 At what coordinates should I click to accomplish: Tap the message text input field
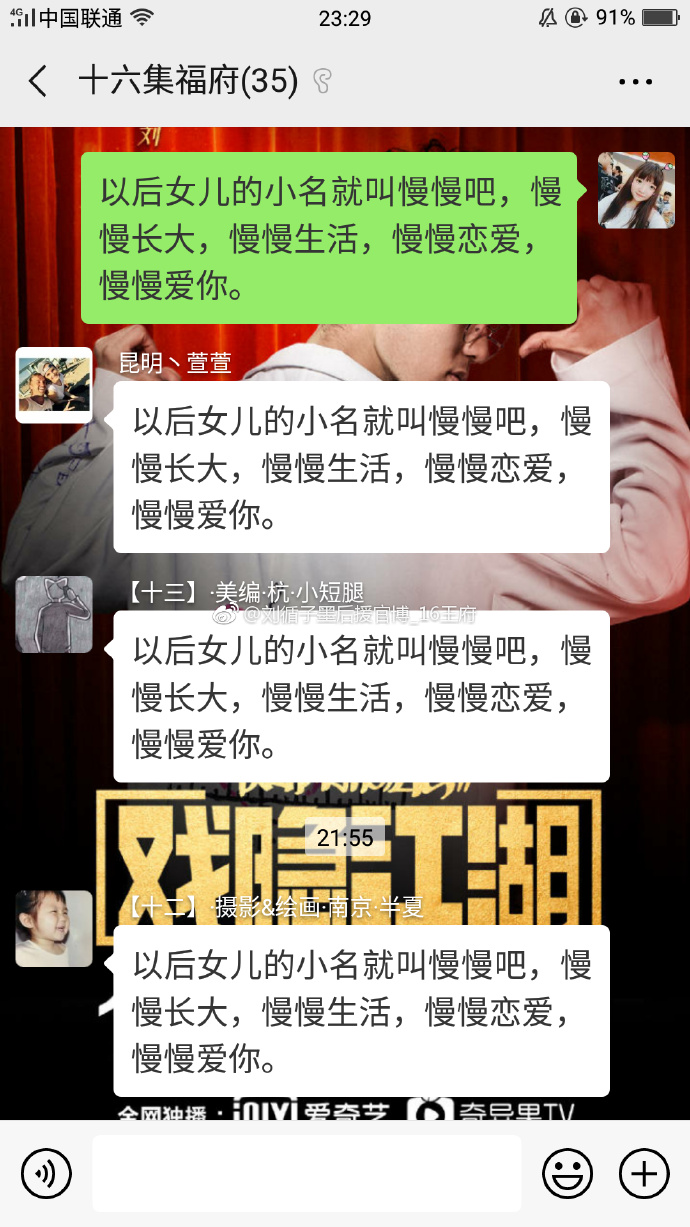[x=306, y=1173]
